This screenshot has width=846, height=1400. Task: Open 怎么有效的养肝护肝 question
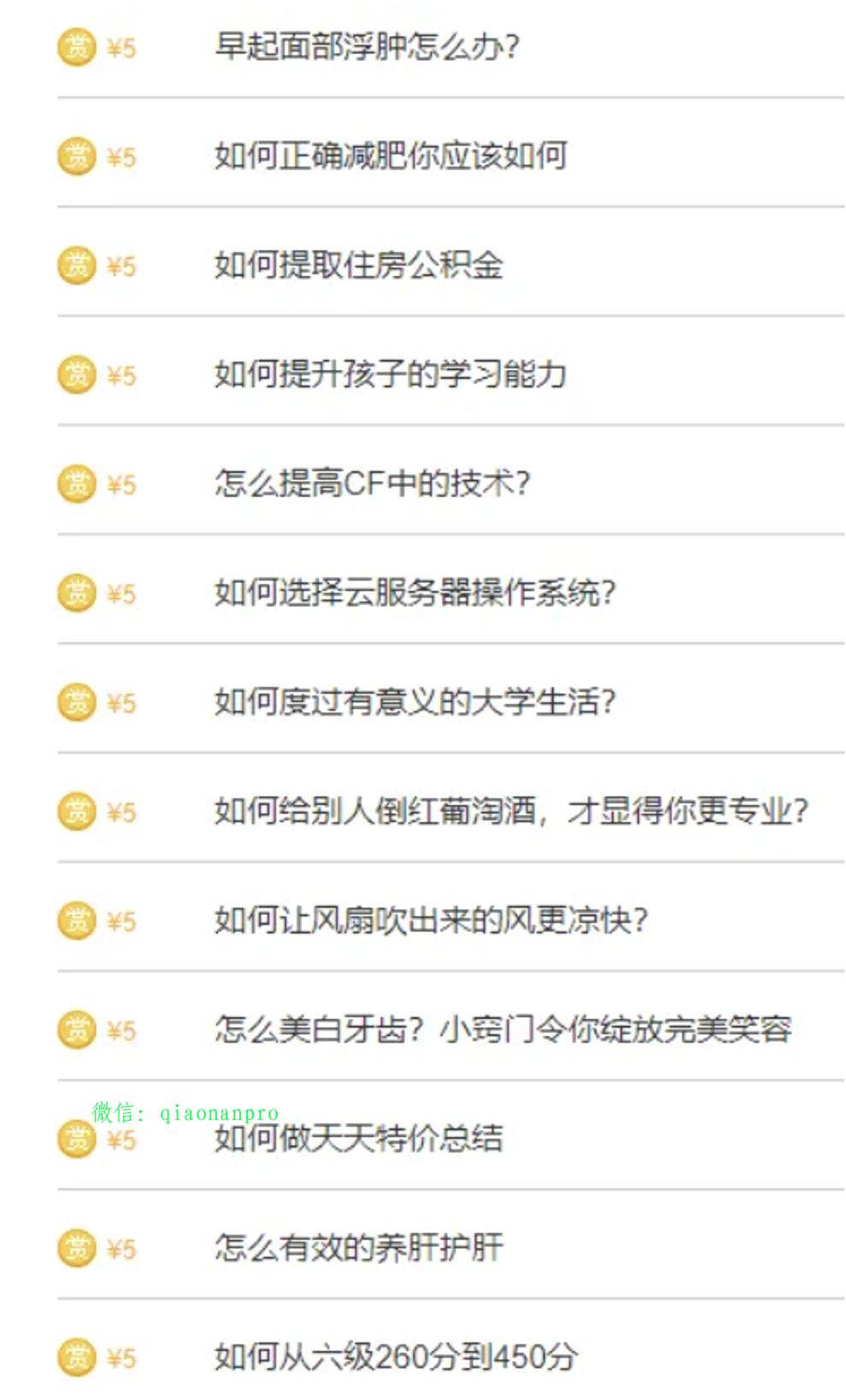(358, 1249)
